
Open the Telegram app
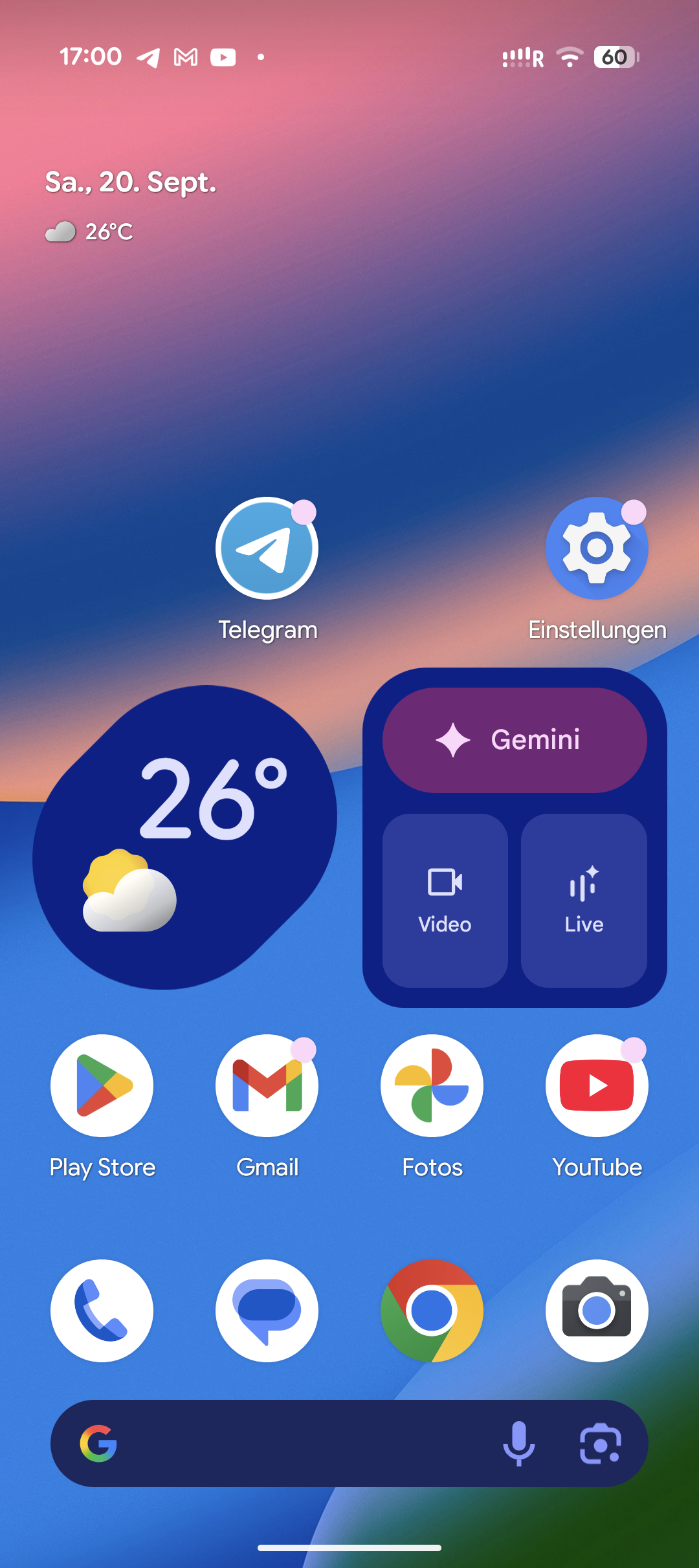point(267,549)
